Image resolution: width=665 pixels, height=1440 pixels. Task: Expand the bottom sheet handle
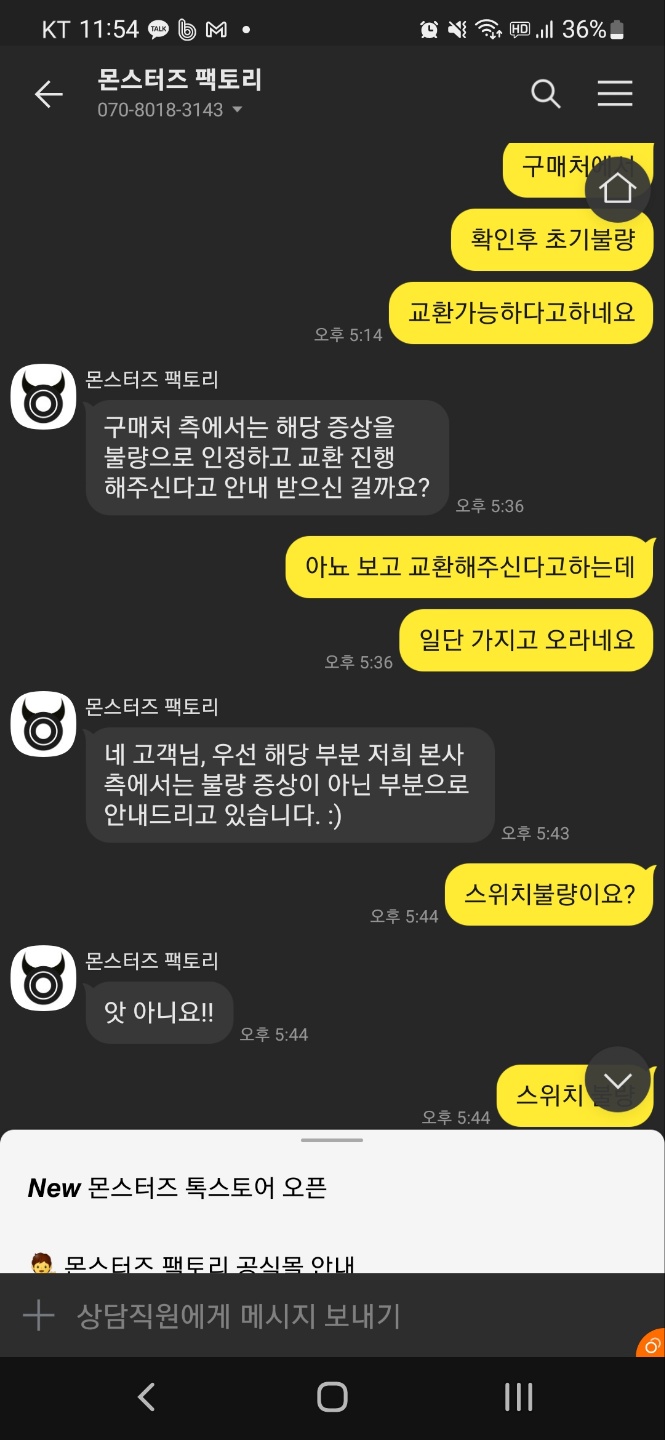coord(332,1140)
